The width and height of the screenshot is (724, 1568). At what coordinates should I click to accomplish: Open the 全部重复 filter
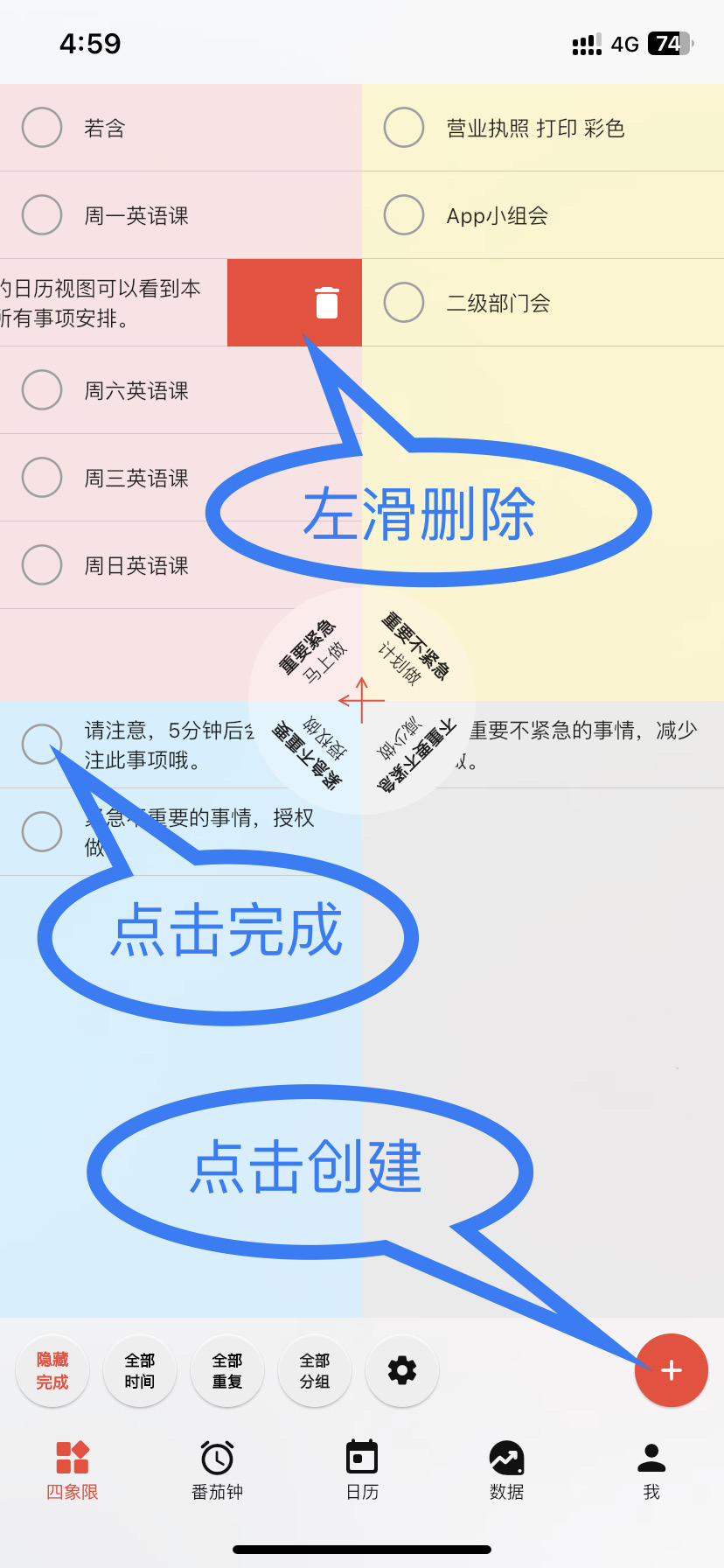pyautogui.click(x=227, y=1370)
